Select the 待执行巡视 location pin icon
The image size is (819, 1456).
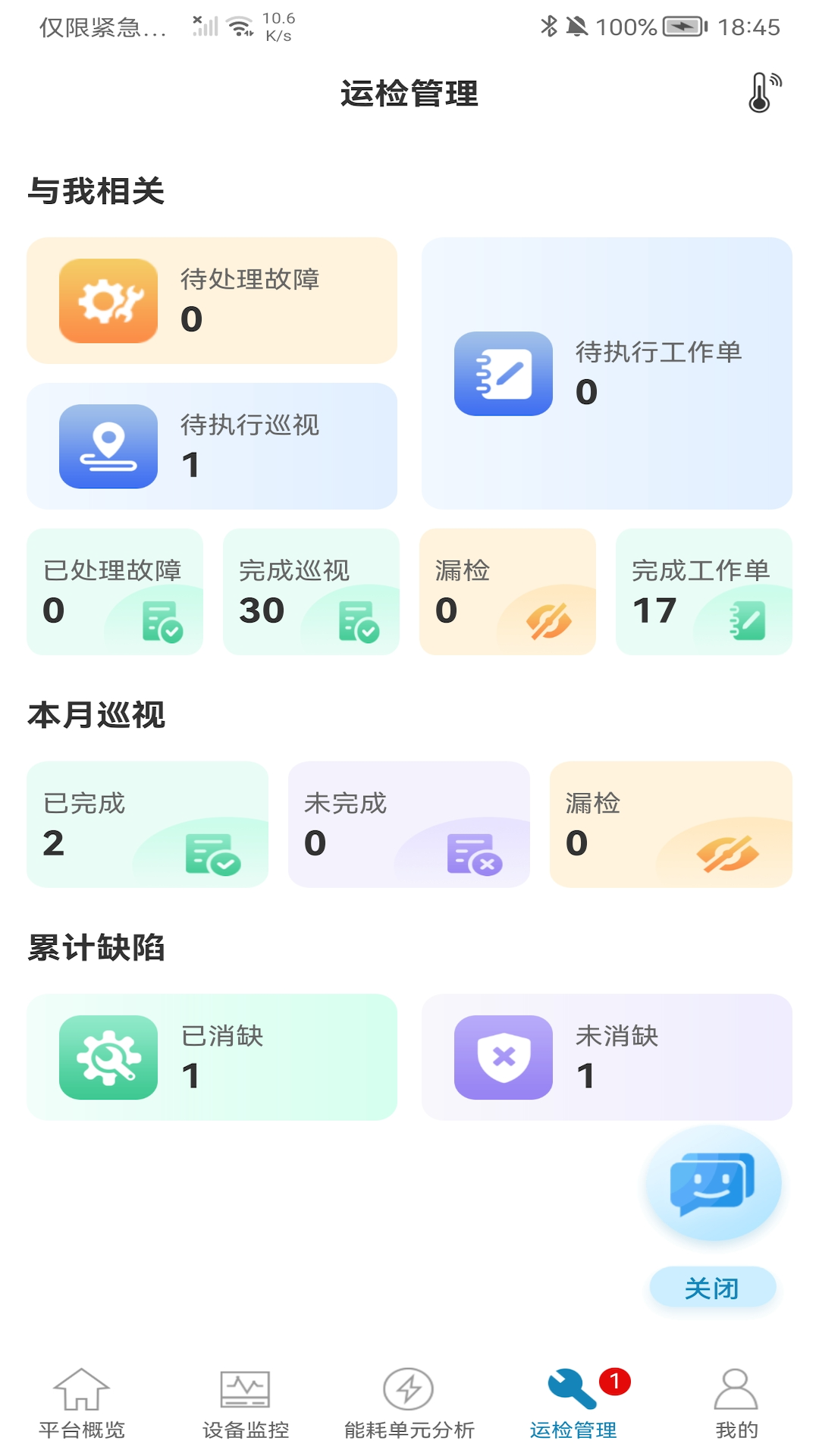tap(107, 447)
